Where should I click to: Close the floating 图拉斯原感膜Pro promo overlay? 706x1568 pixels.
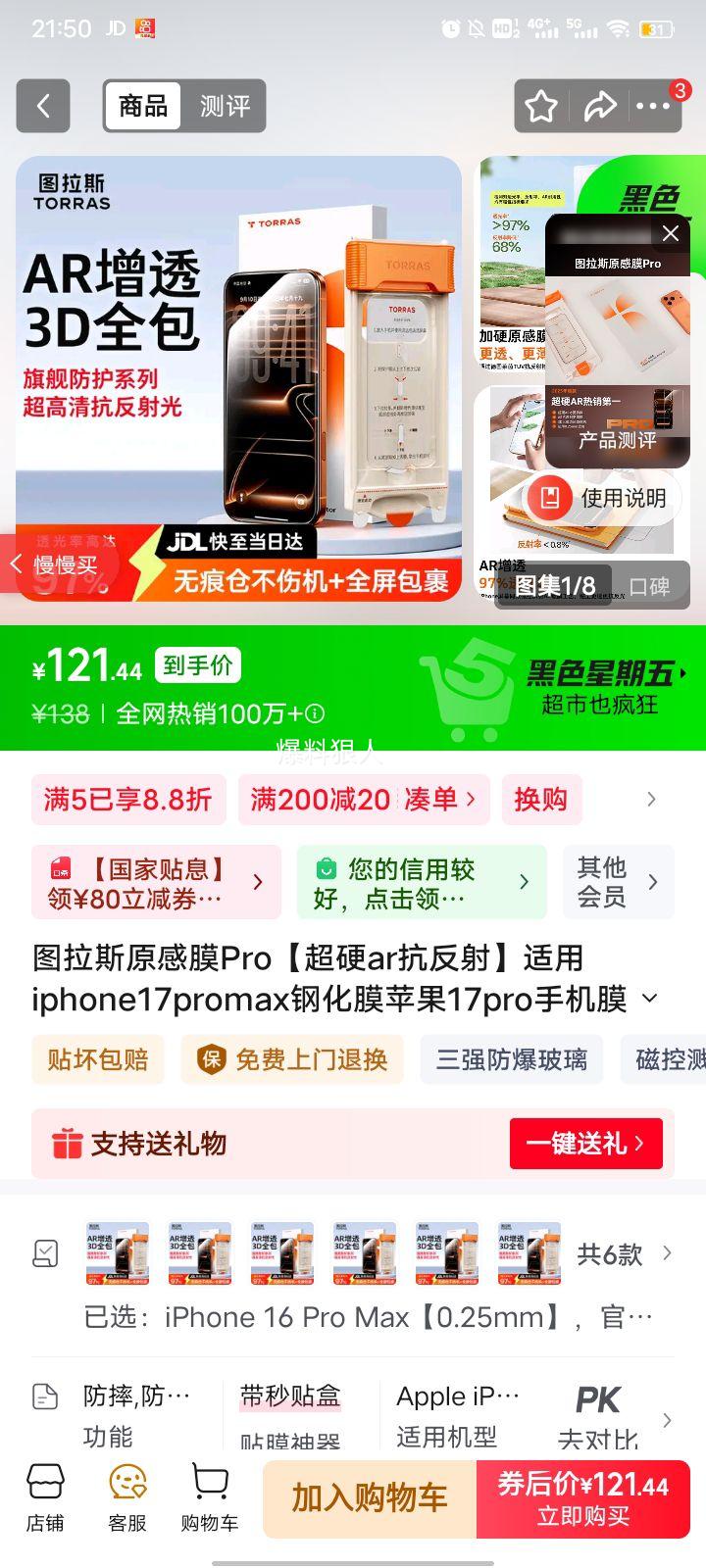671,233
